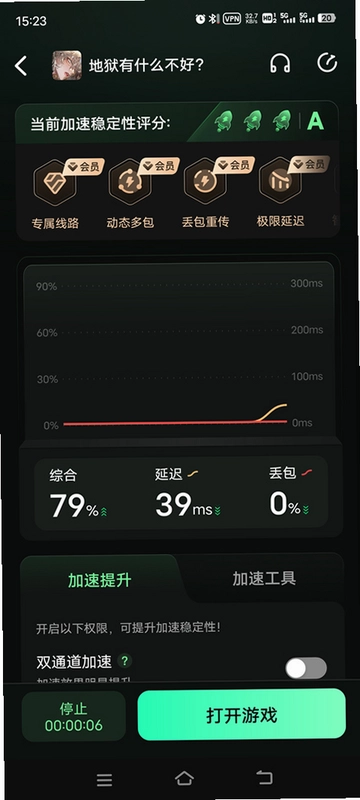Image resolution: width=360 pixels, height=800 pixels.
Task: Go back using the top-left arrow
Action: pyautogui.click(x=21, y=66)
